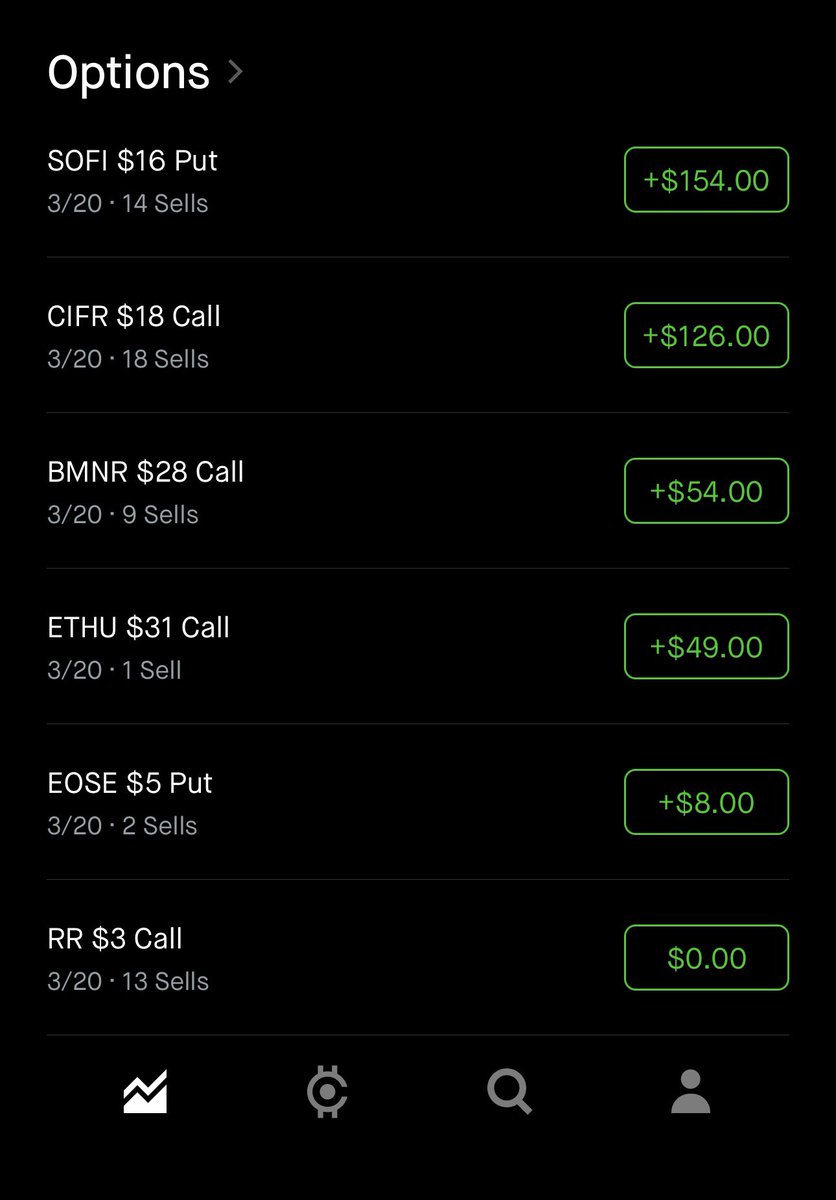This screenshot has height=1200, width=836.
Task: Switch to the investing chart tab
Action: click(x=145, y=1091)
